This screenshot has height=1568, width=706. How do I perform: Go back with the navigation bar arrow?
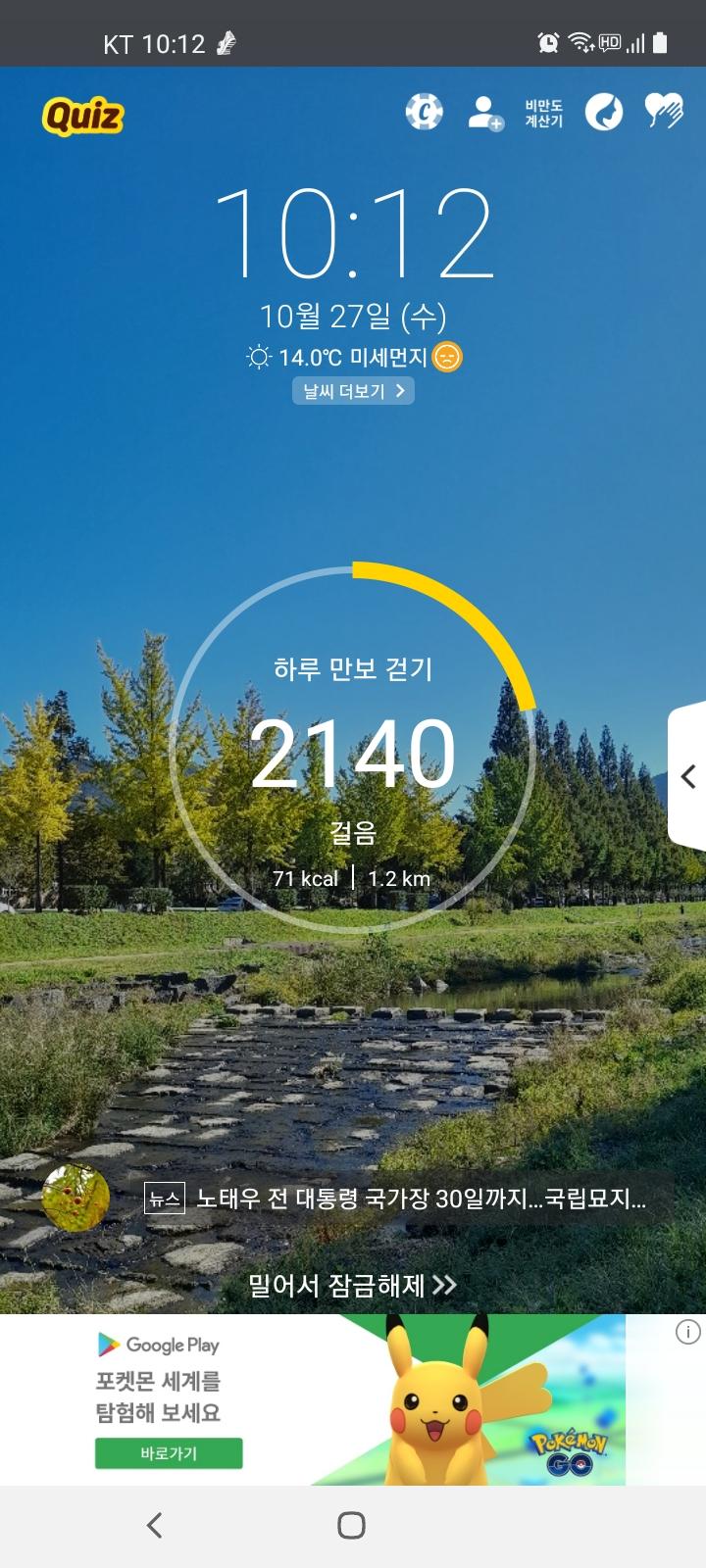(154, 1525)
